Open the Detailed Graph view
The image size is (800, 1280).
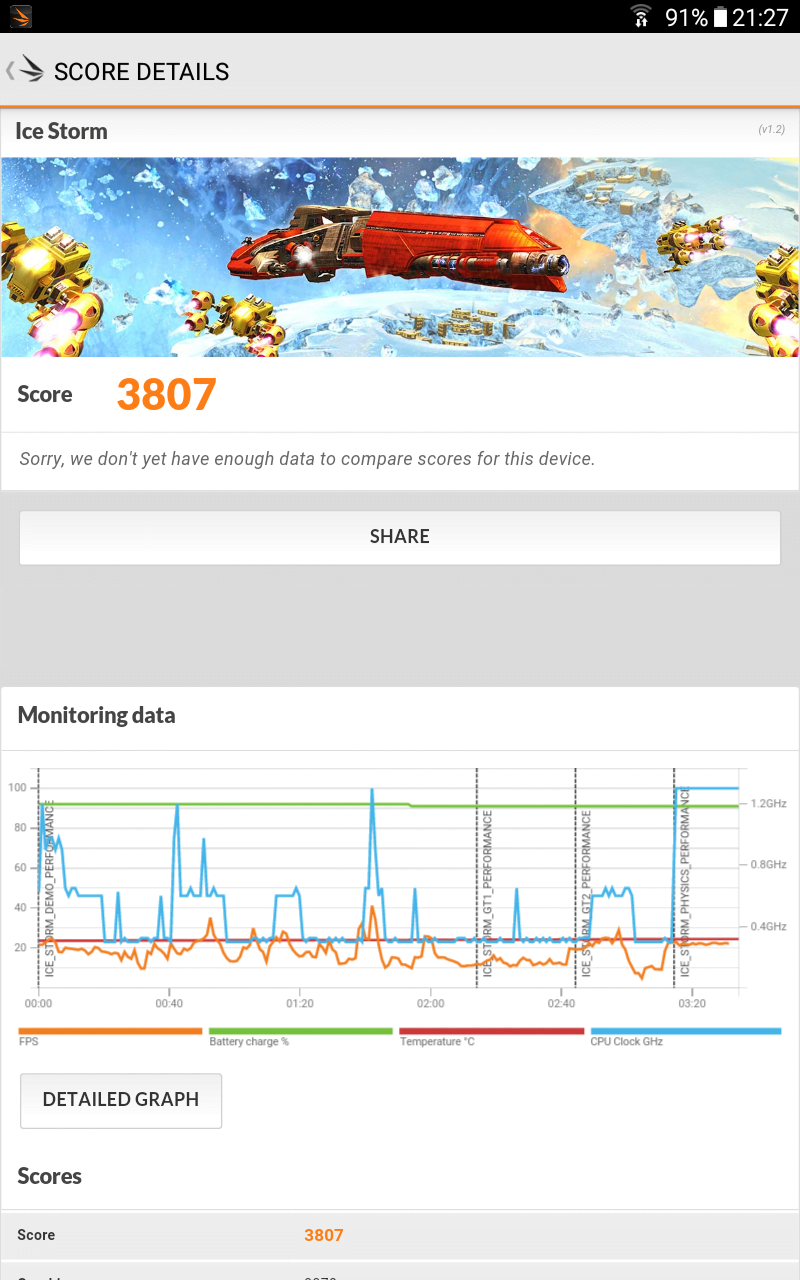121,1100
